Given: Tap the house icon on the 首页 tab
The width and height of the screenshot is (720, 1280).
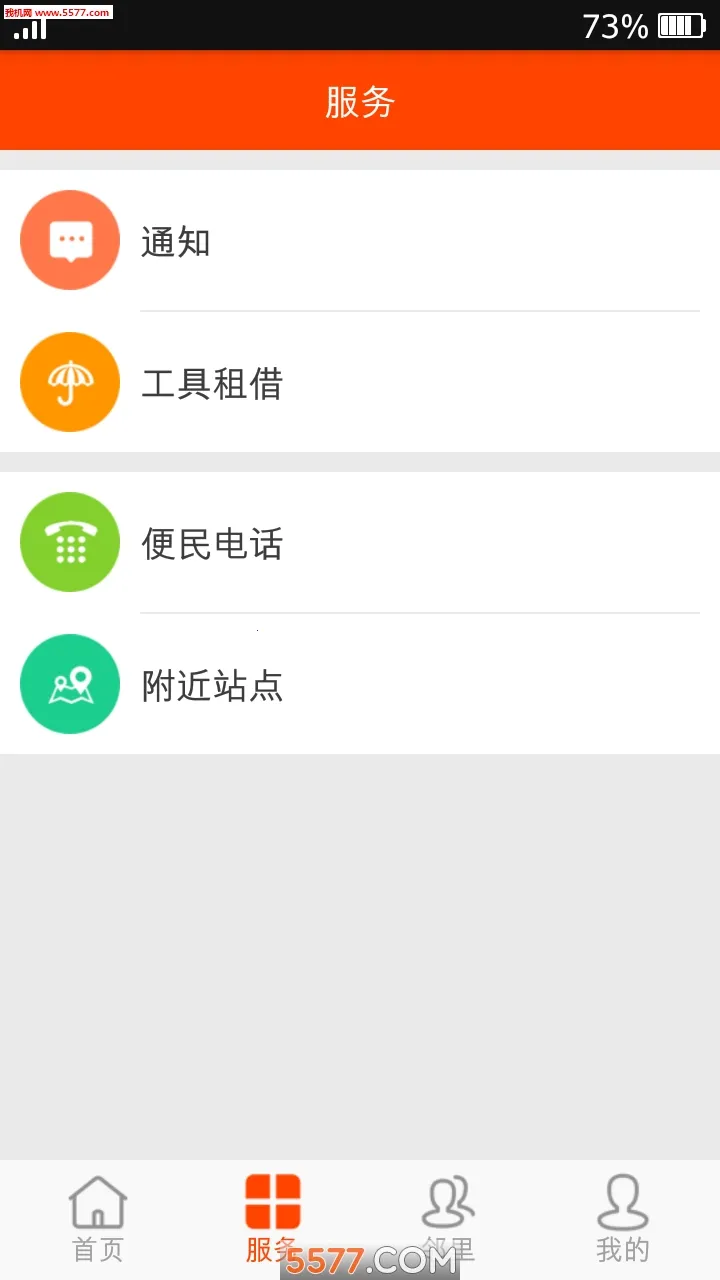Looking at the screenshot, I should click(x=96, y=1200).
